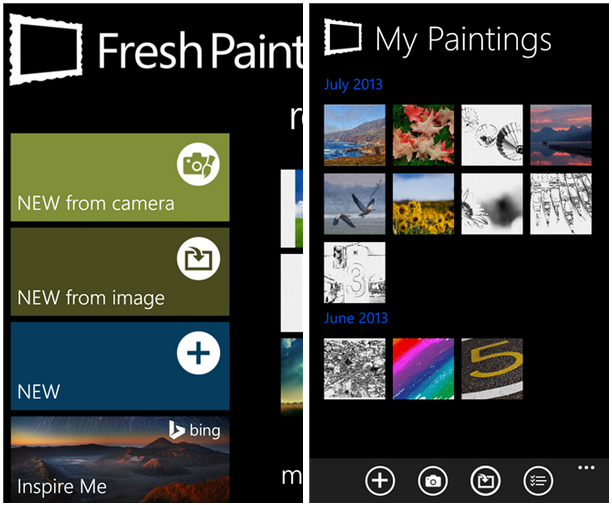Tap the NEW from image tile
This screenshot has width=612, height=505.
point(120,271)
